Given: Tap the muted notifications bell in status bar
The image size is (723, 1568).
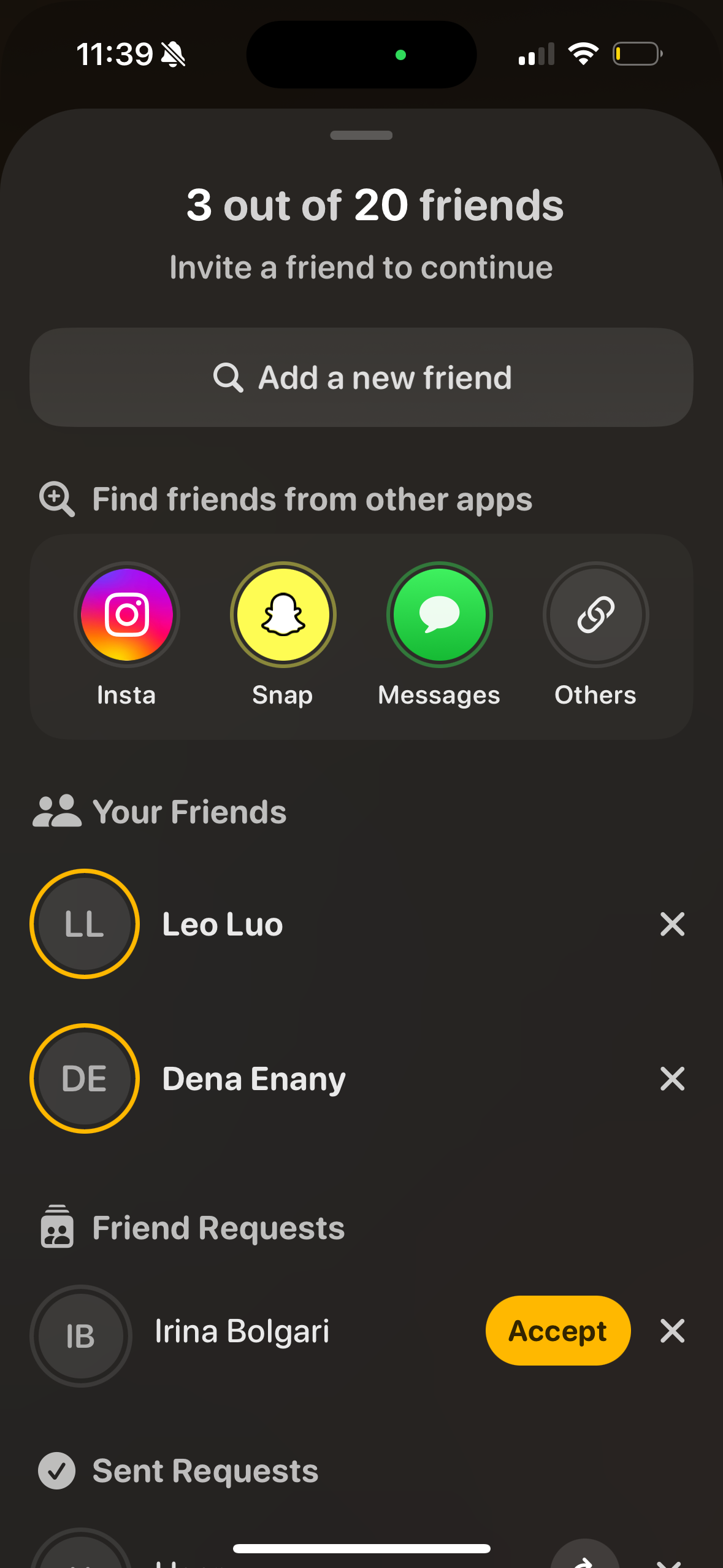Looking at the screenshot, I should [174, 54].
